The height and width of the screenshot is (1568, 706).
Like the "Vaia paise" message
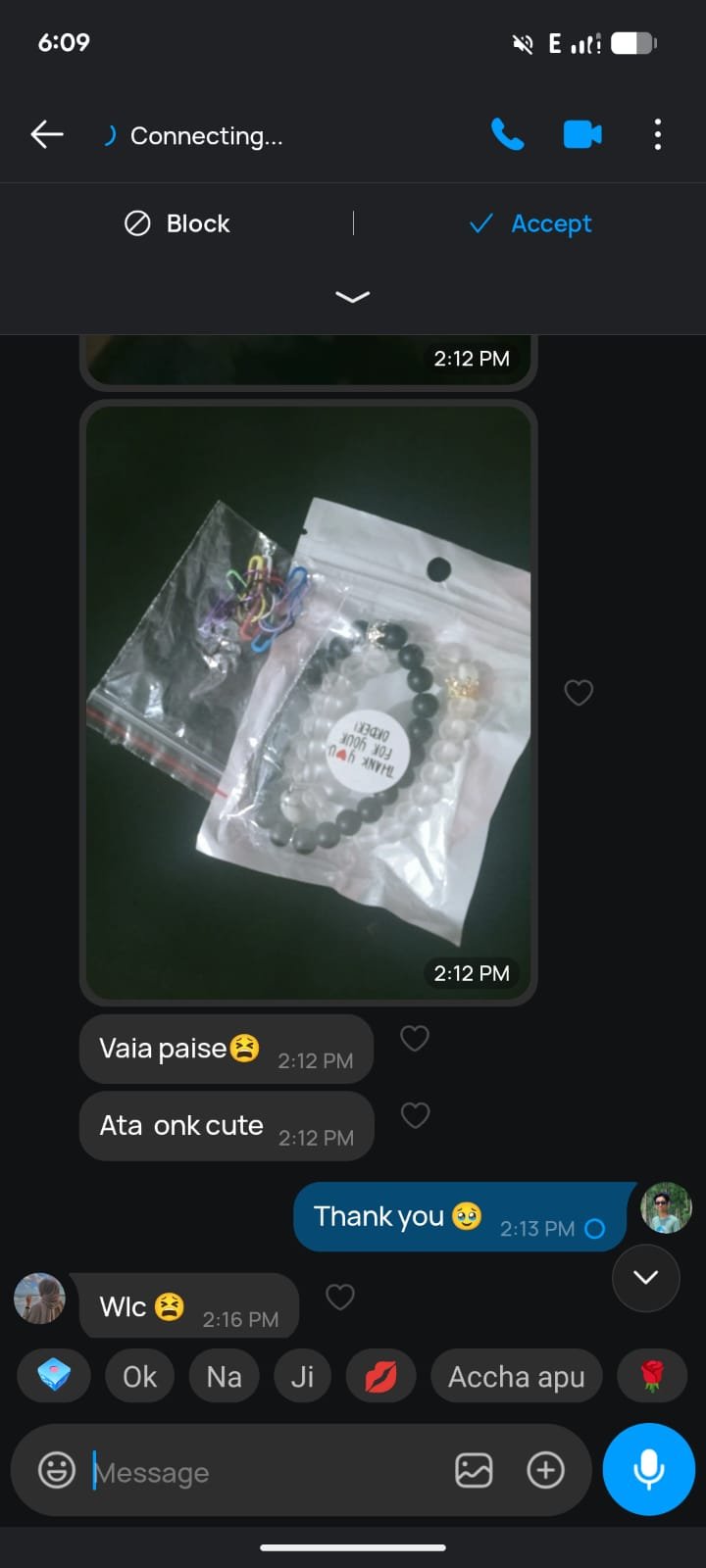point(415,1038)
